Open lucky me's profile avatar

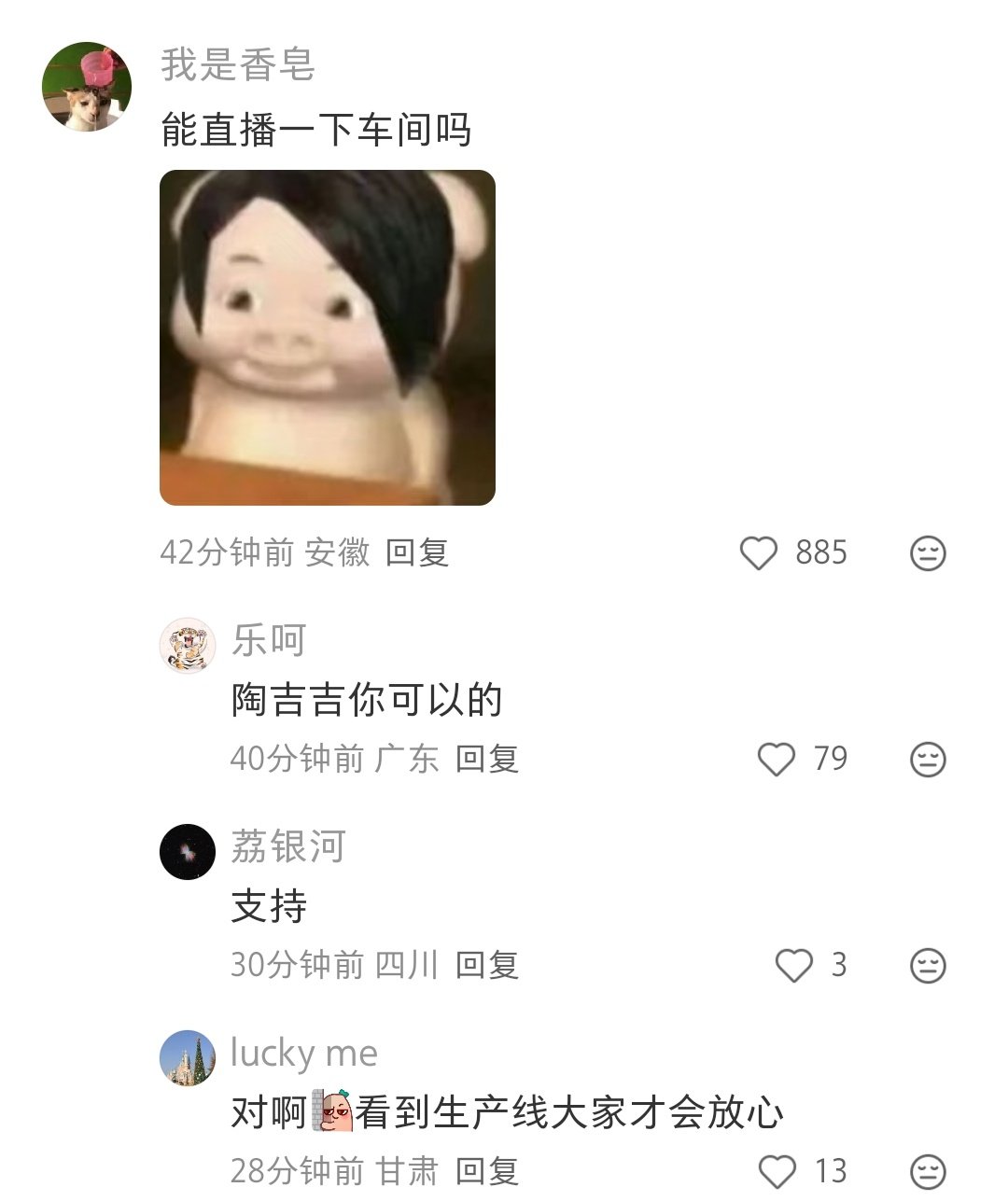point(188,1058)
